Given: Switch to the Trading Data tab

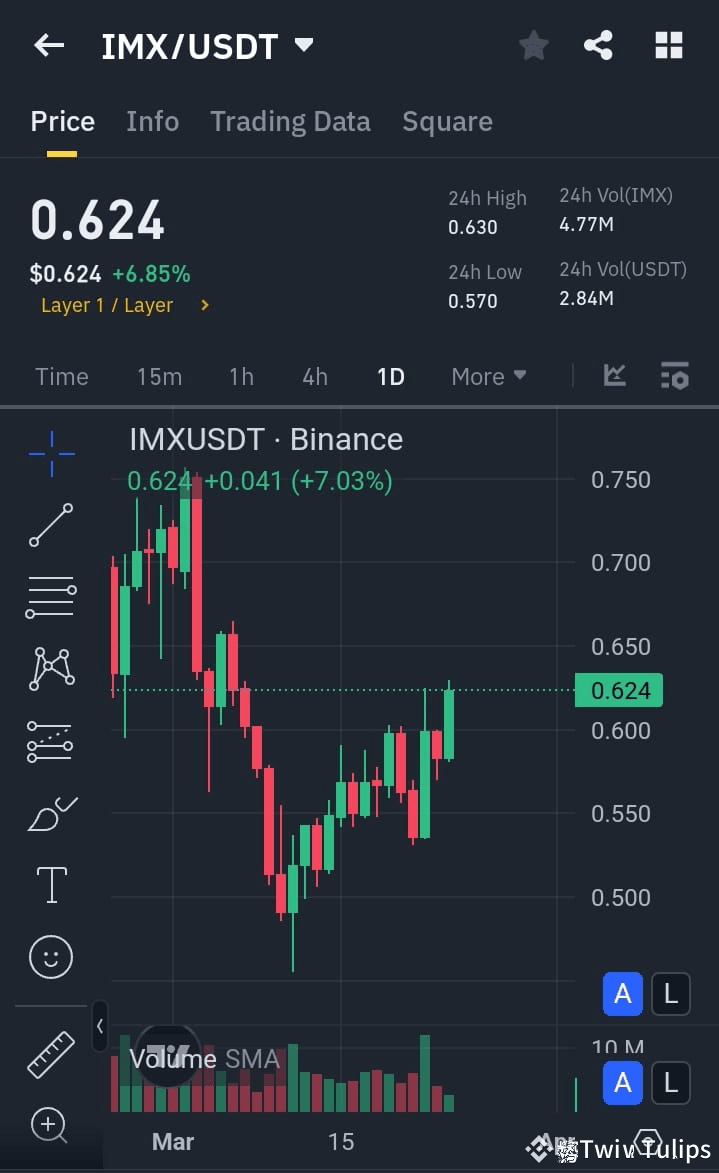Looking at the screenshot, I should [x=290, y=122].
